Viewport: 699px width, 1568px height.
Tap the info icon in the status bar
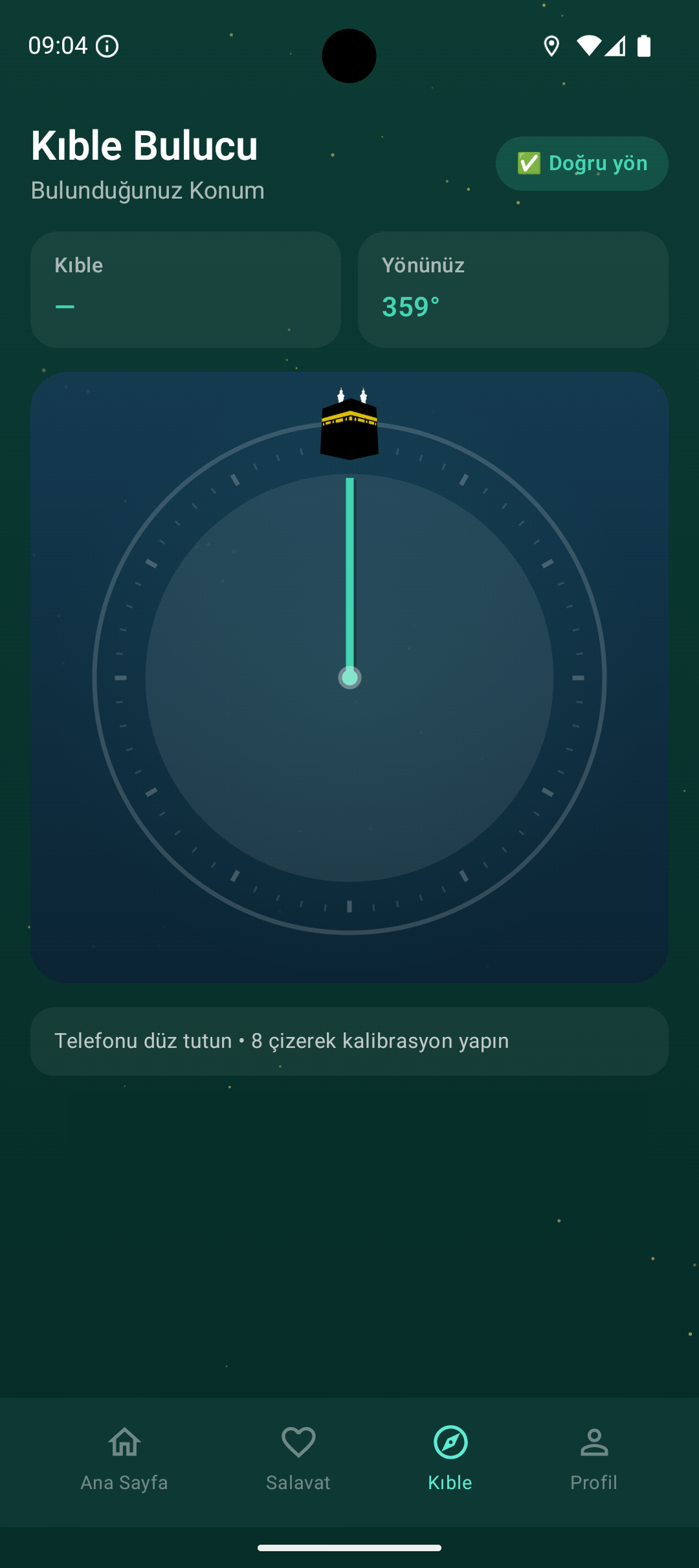(107, 45)
